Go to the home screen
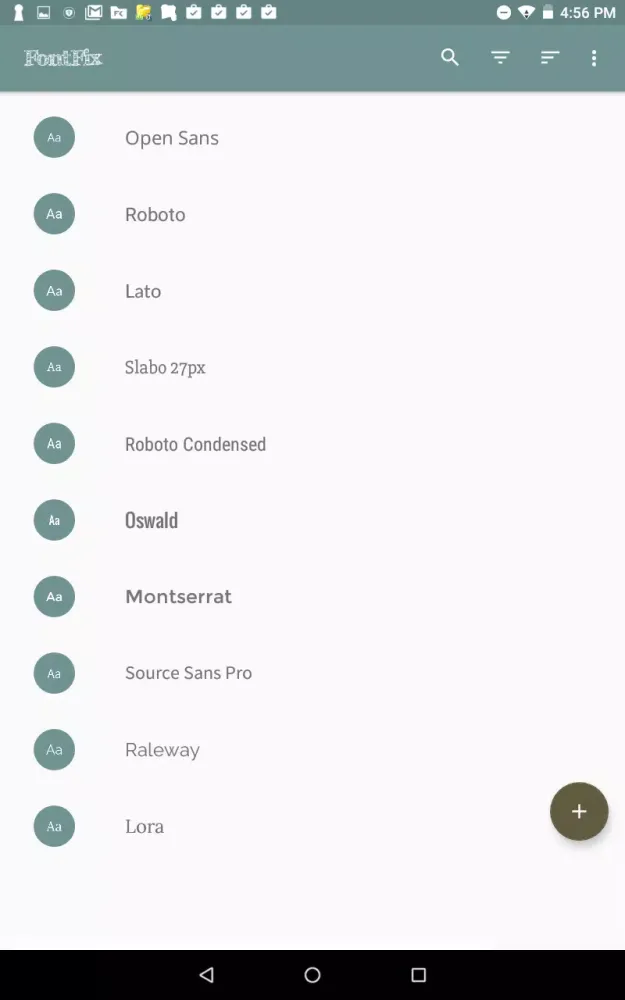625x1000 pixels. click(x=312, y=975)
